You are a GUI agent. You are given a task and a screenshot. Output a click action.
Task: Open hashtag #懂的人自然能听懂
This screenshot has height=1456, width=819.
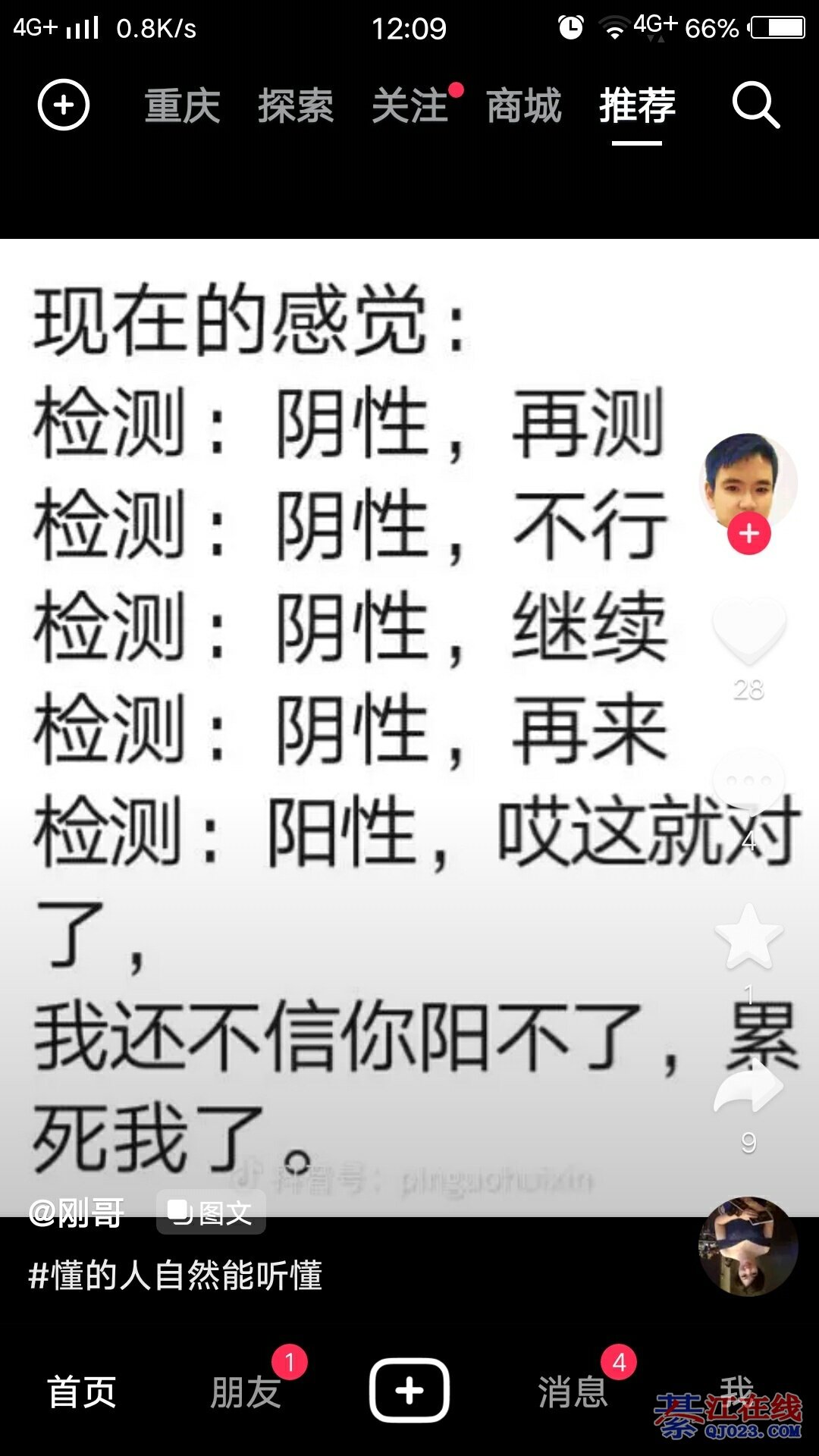176,1275
